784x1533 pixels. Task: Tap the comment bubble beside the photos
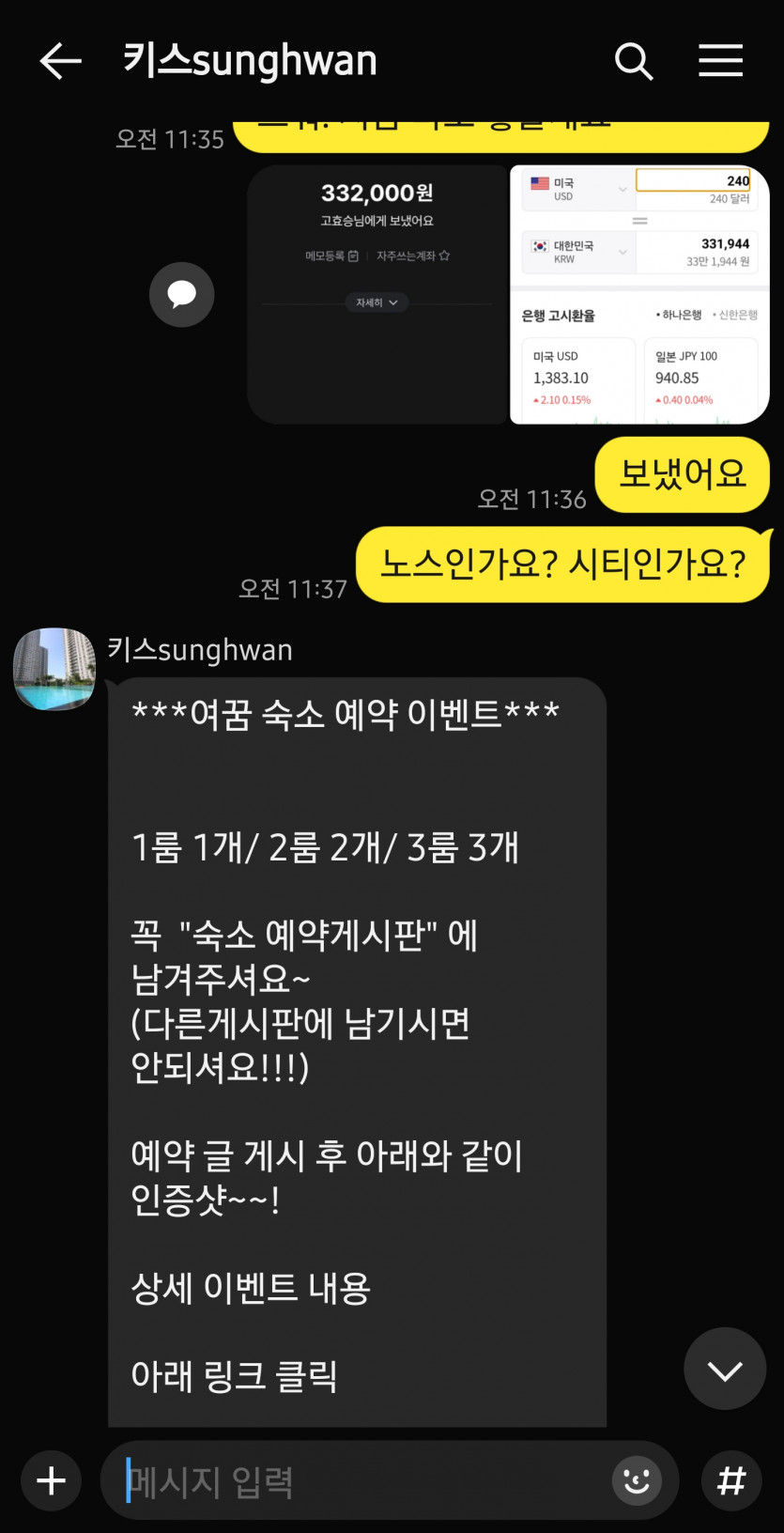point(181,294)
